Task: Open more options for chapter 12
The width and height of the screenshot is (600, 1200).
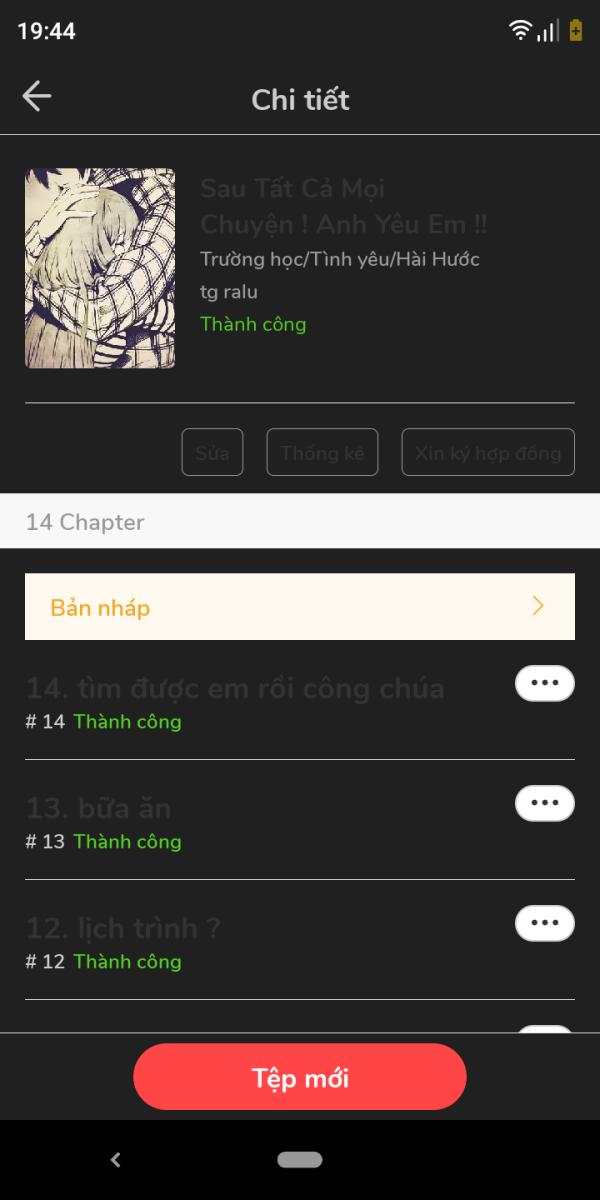Action: [x=544, y=923]
